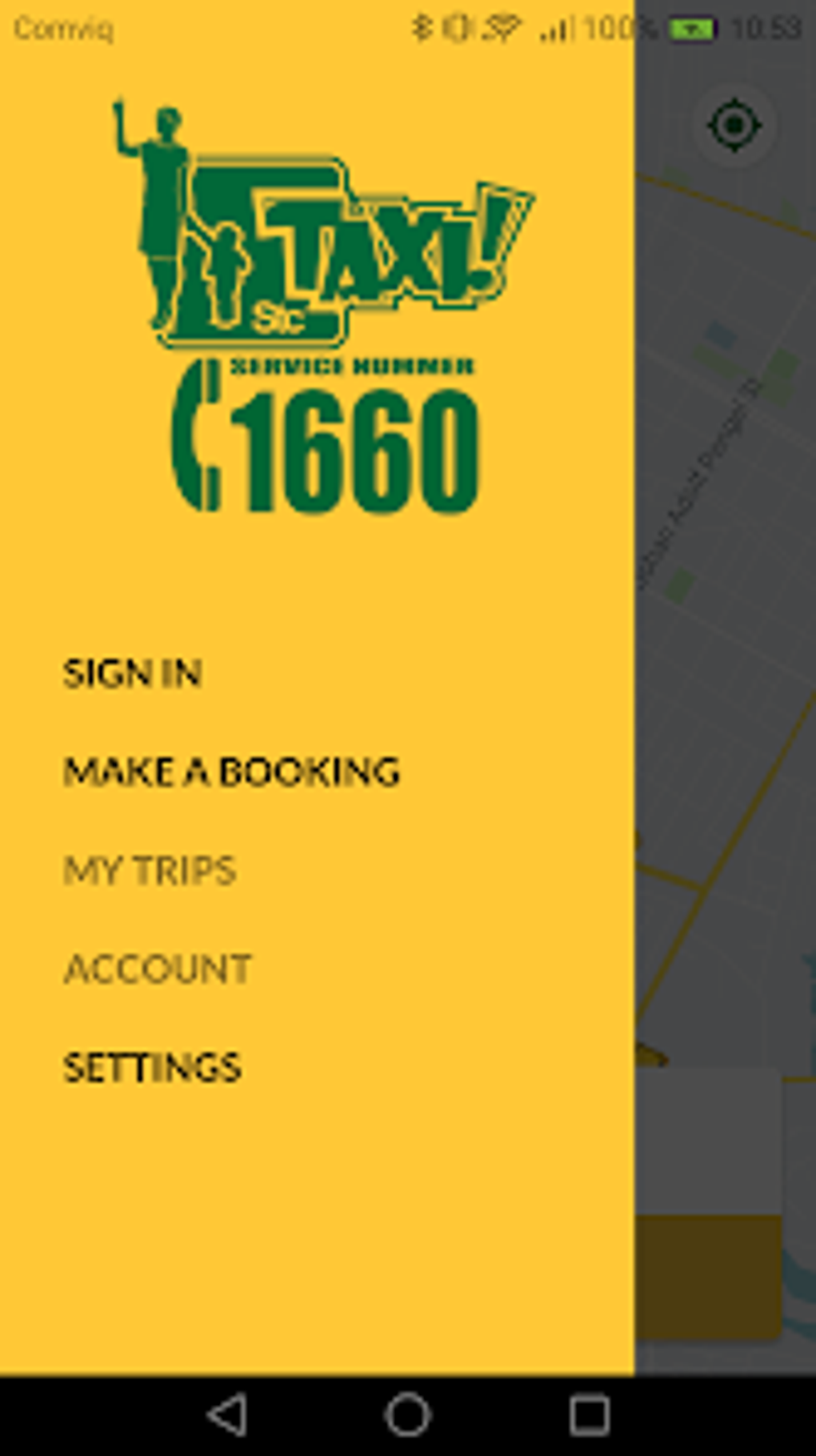Screen dimensions: 816x1456
Task: Tap the system back button
Action: pyautogui.click(x=227, y=1415)
